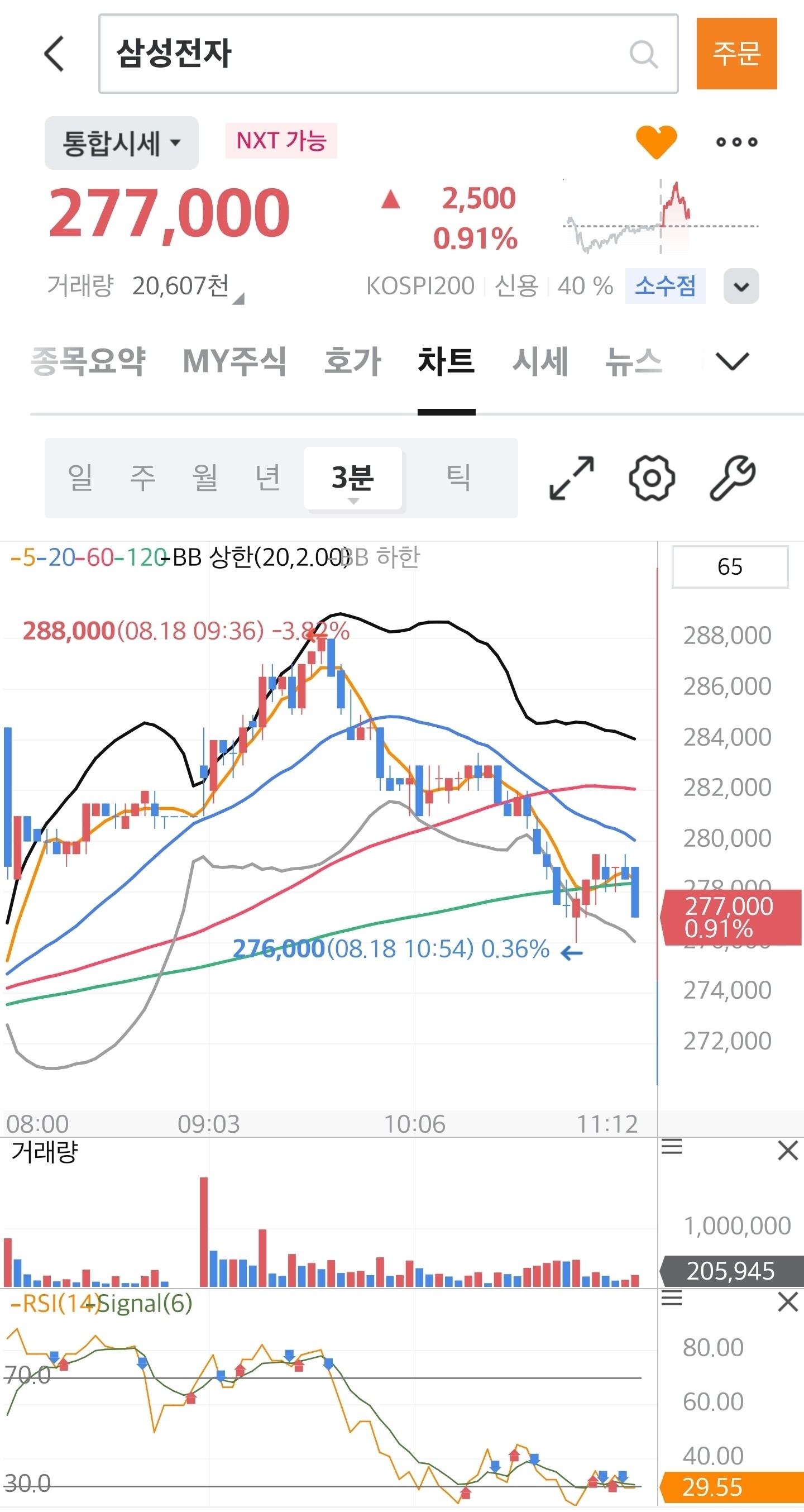This screenshot has height=1512, width=804.
Task: Open chart settings gear
Action: point(652,478)
